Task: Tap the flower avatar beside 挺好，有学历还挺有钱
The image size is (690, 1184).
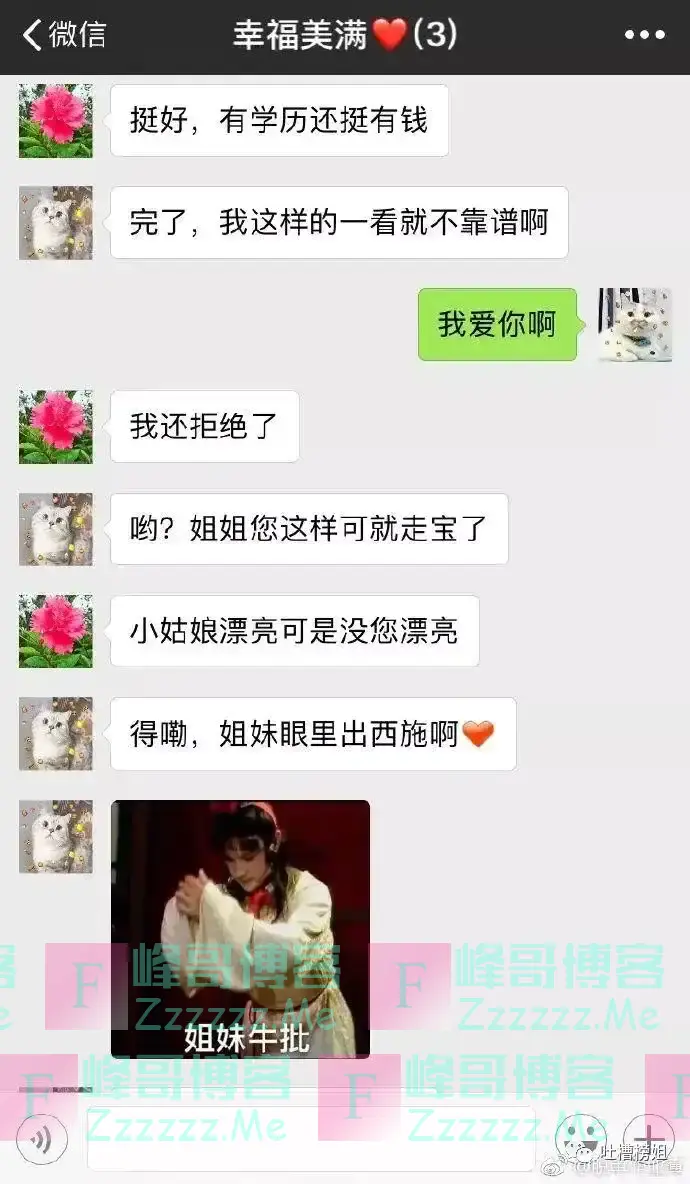Action: pos(56,121)
